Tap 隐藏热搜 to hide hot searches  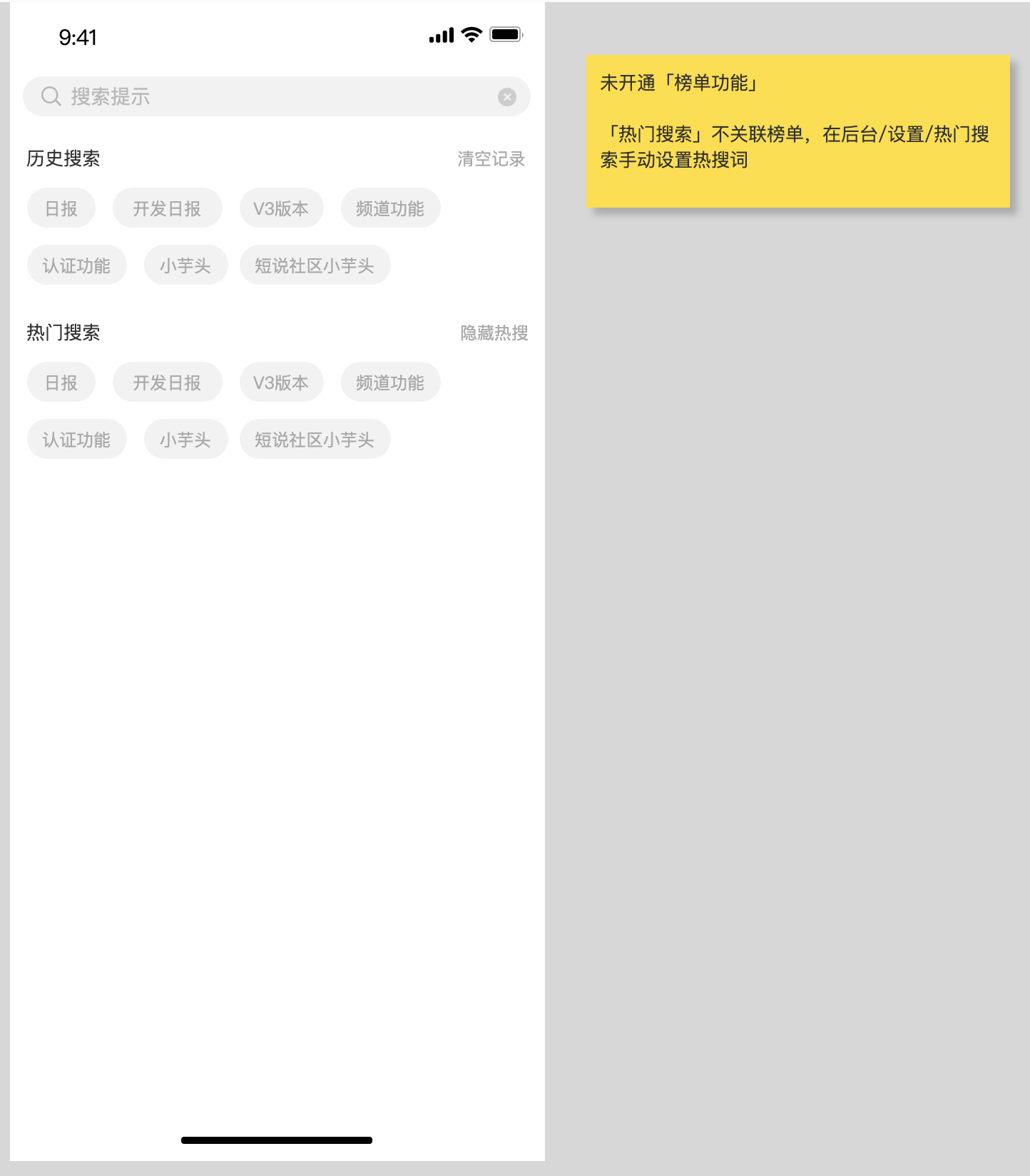(494, 333)
